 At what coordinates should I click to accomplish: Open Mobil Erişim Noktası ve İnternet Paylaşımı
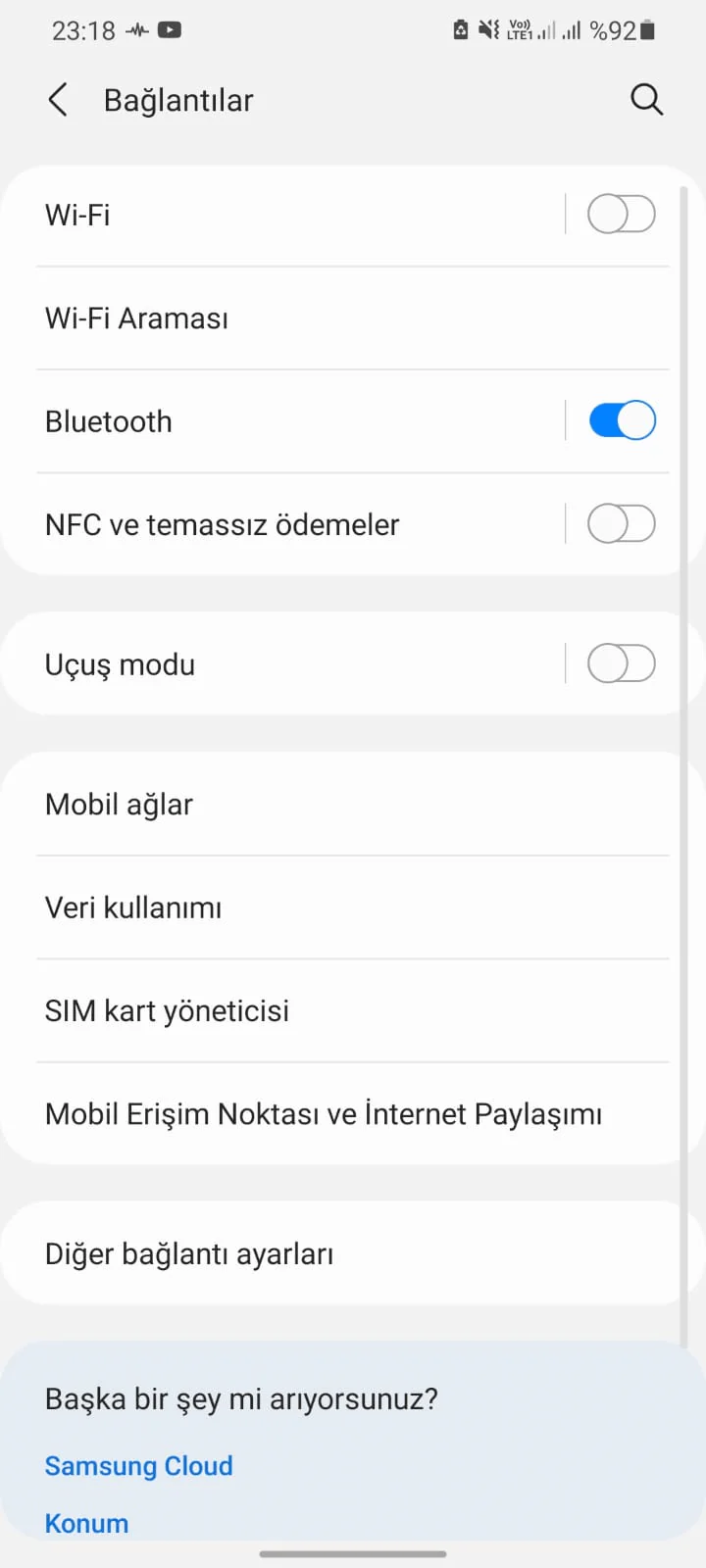click(x=324, y=1114)
